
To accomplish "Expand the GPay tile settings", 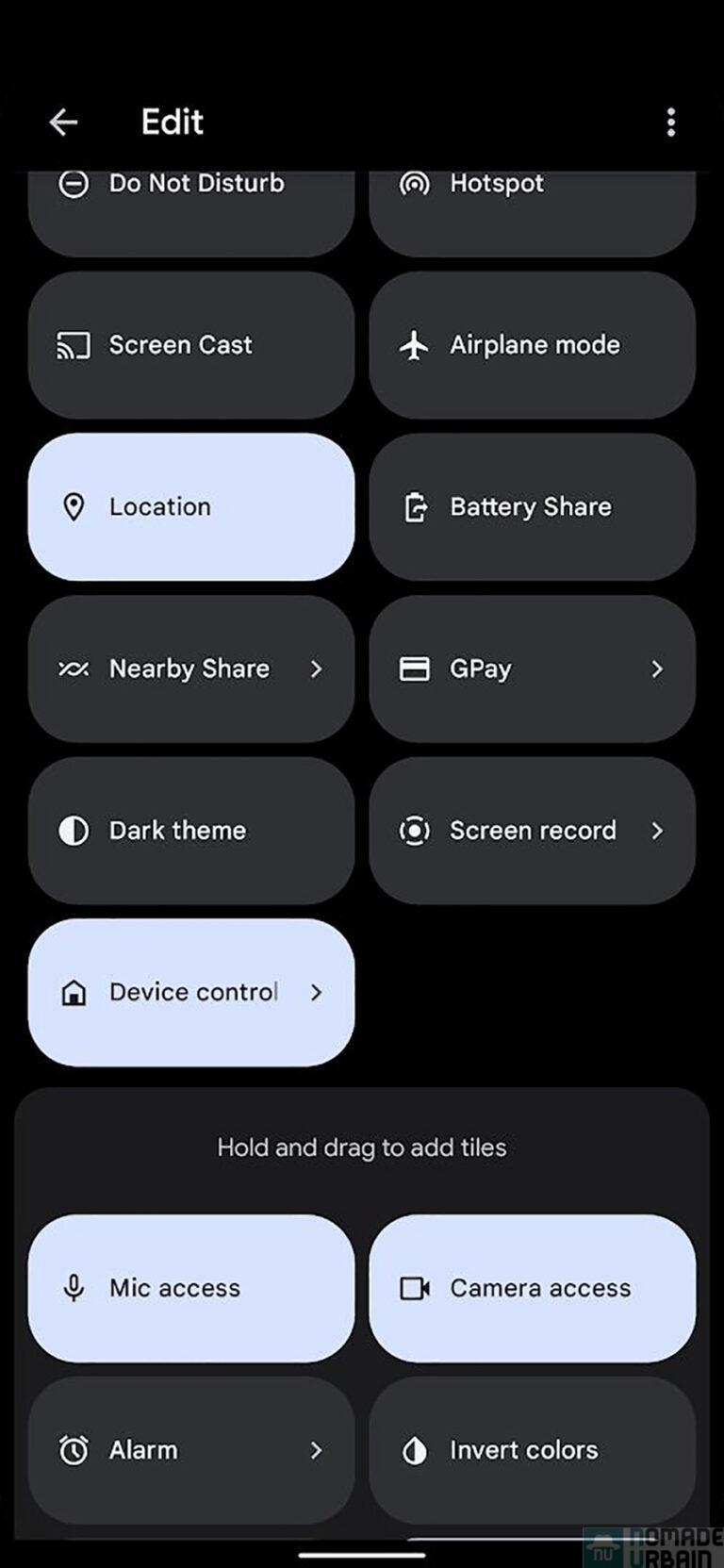I will pos(657,668).
